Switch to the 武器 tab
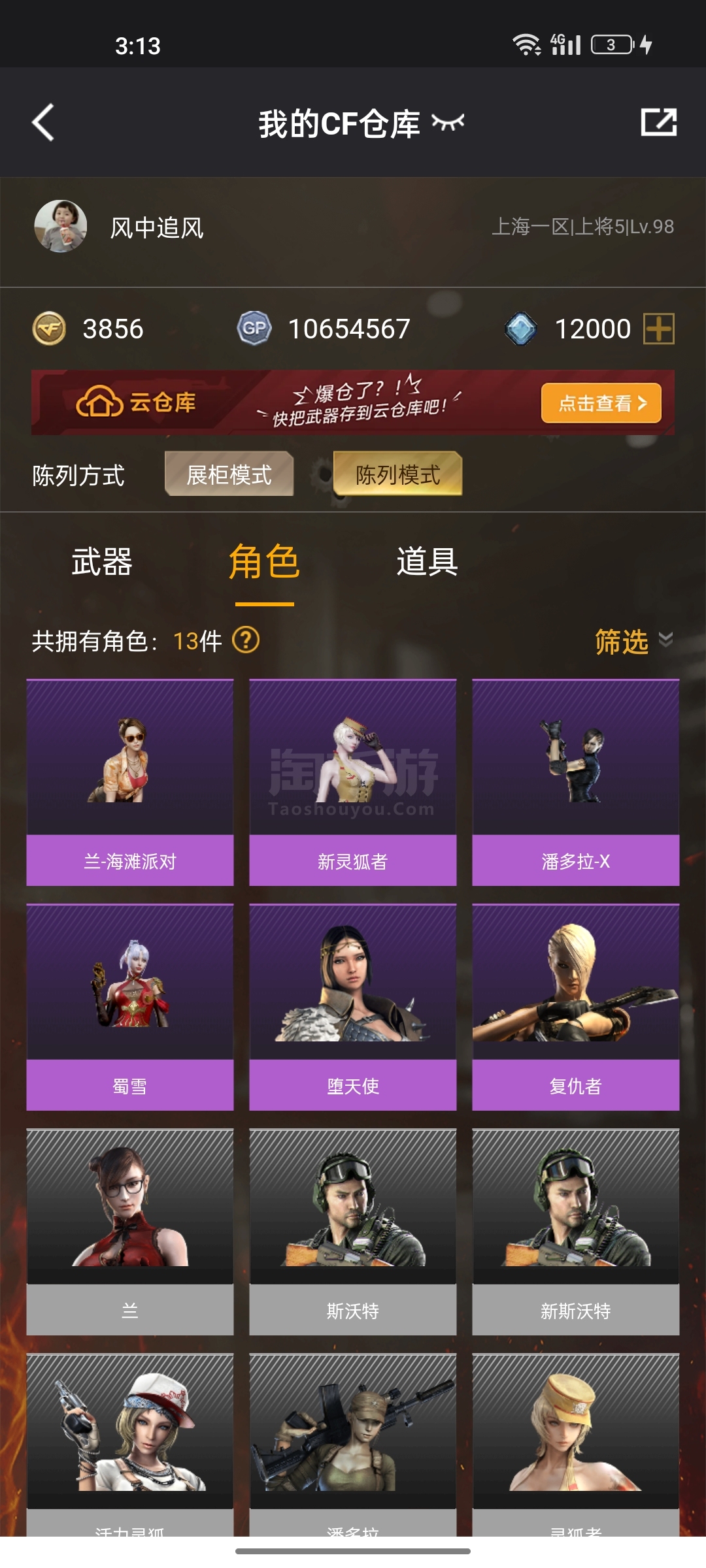The image size is (706, 1568). tap(102, 562)
